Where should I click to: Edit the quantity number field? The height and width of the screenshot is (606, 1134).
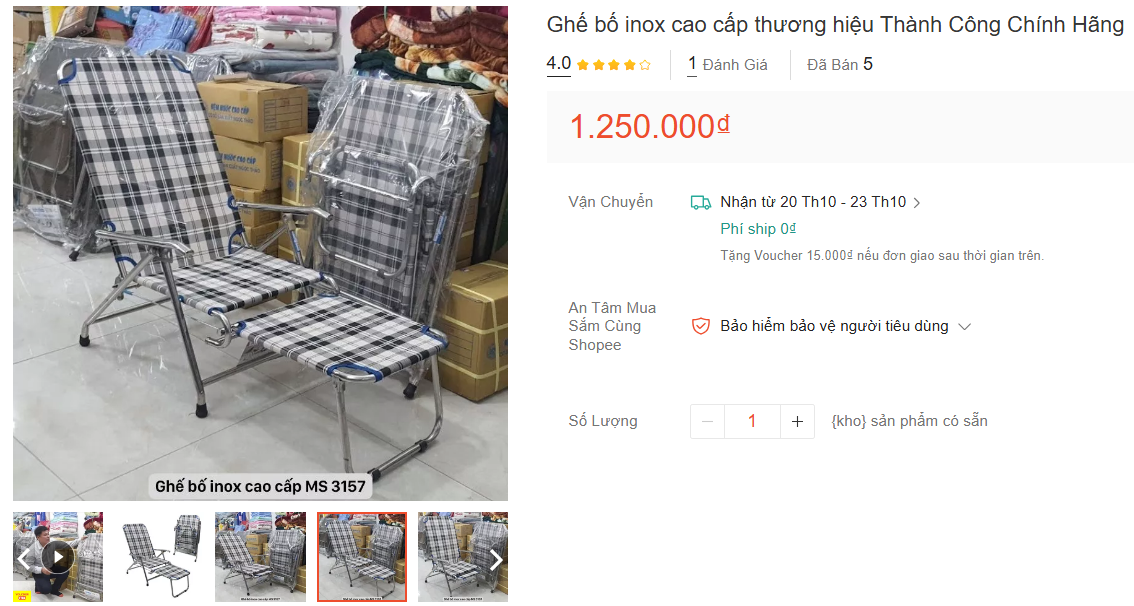coord(752,422)
